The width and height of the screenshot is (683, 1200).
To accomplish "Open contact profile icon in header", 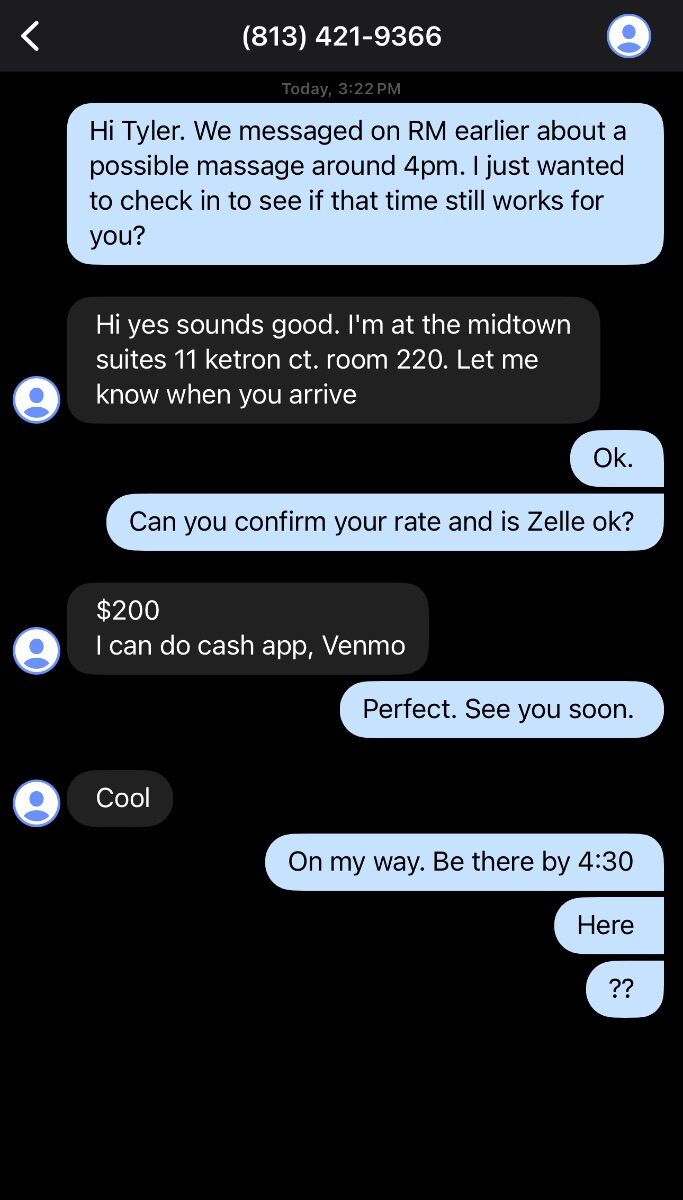I will (629, 37).
